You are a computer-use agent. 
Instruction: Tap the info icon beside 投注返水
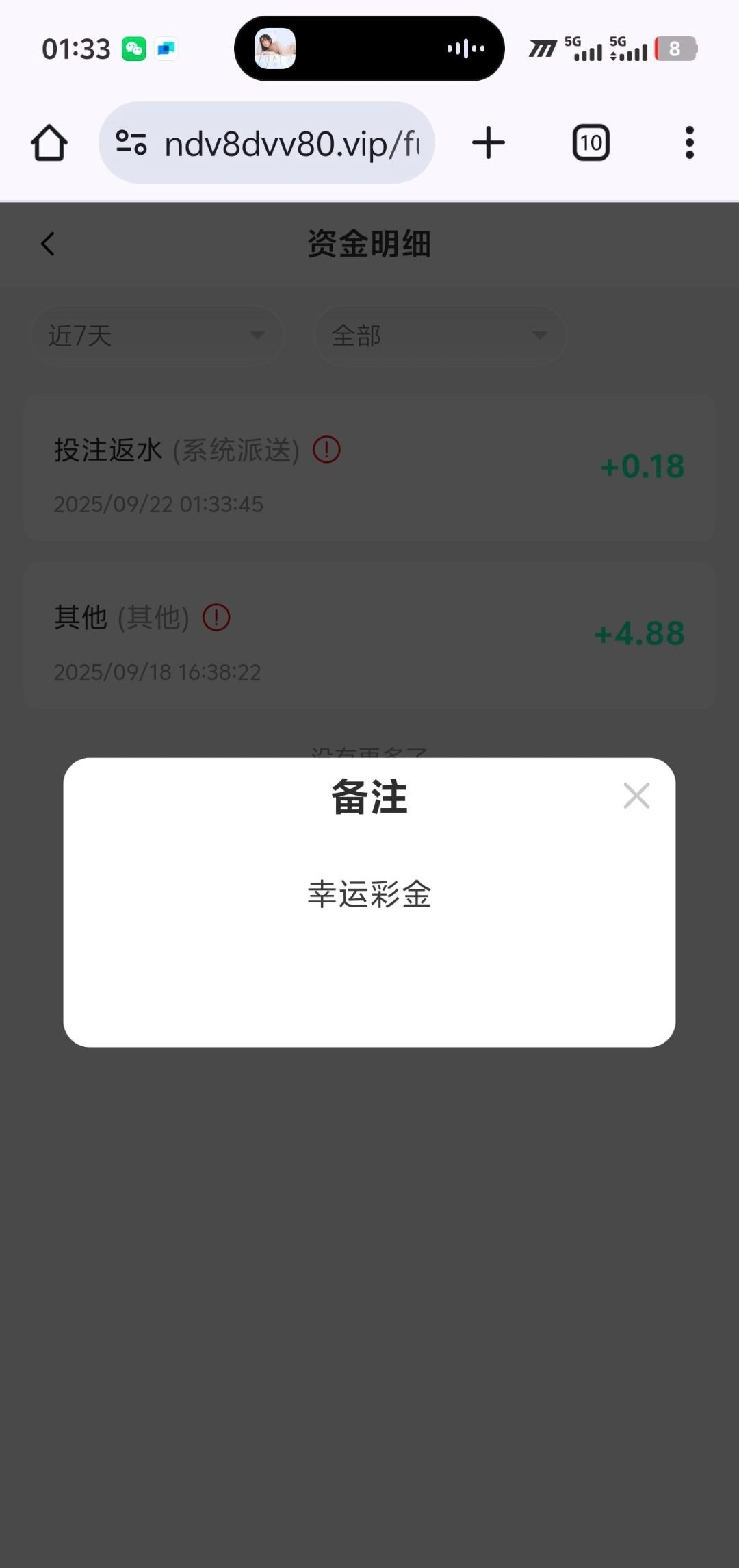[x=326, y=450]
